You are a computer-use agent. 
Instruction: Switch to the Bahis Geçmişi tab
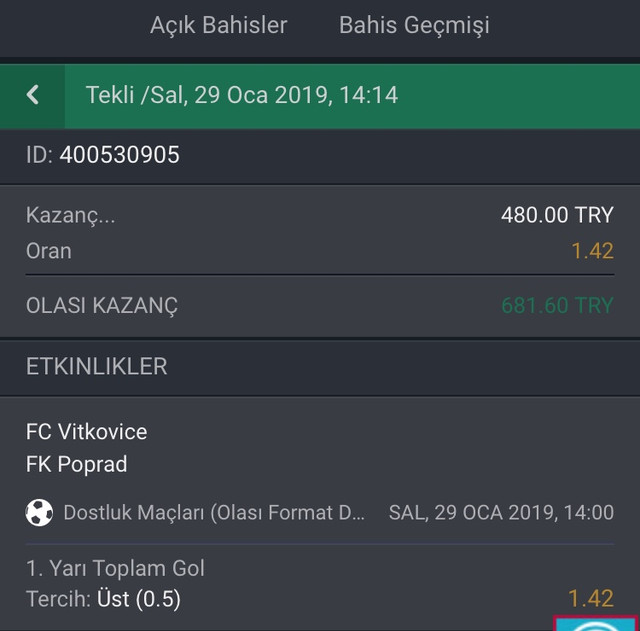414,26
